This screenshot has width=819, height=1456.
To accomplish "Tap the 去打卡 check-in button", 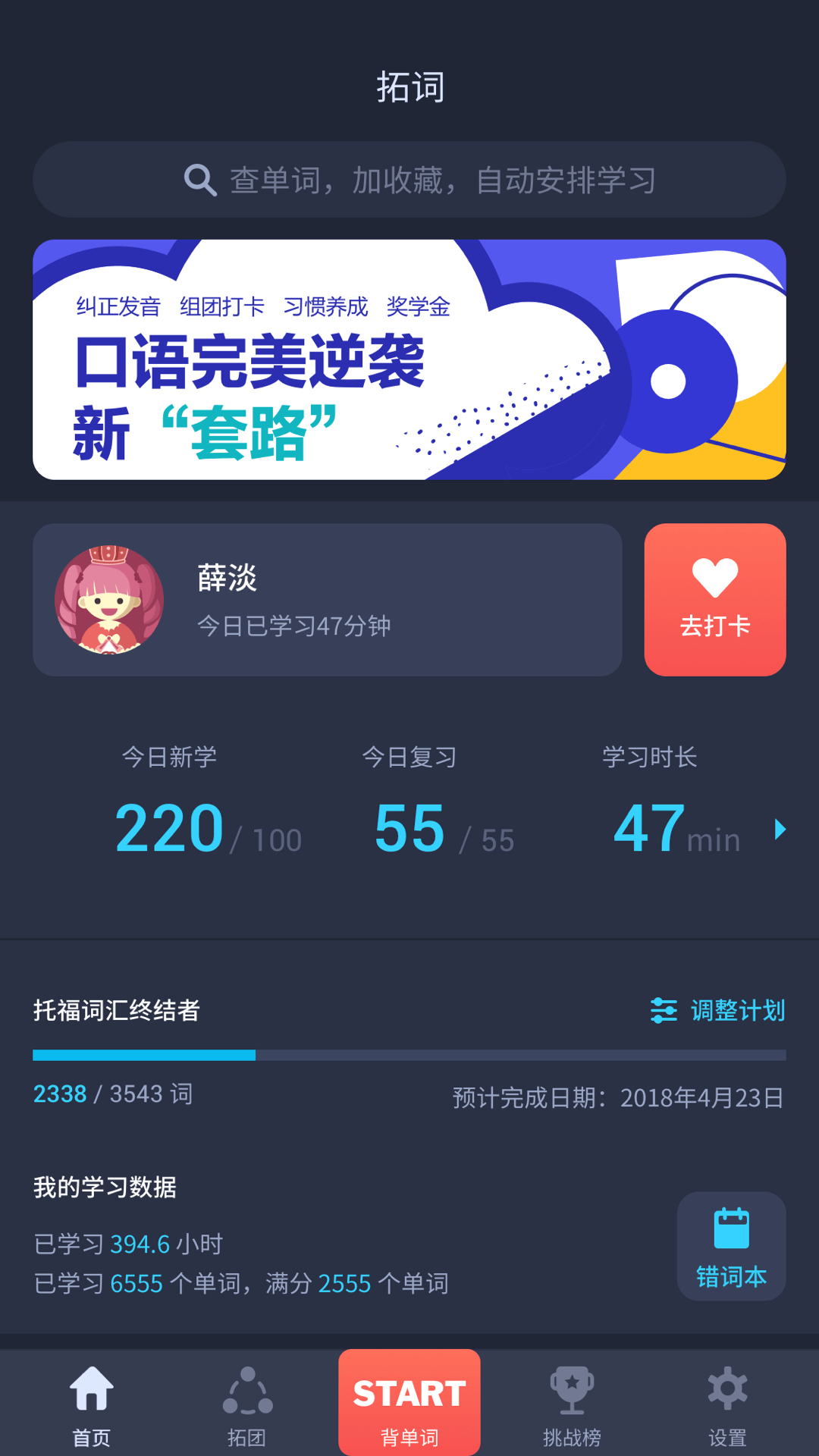I will click(714, 600).
